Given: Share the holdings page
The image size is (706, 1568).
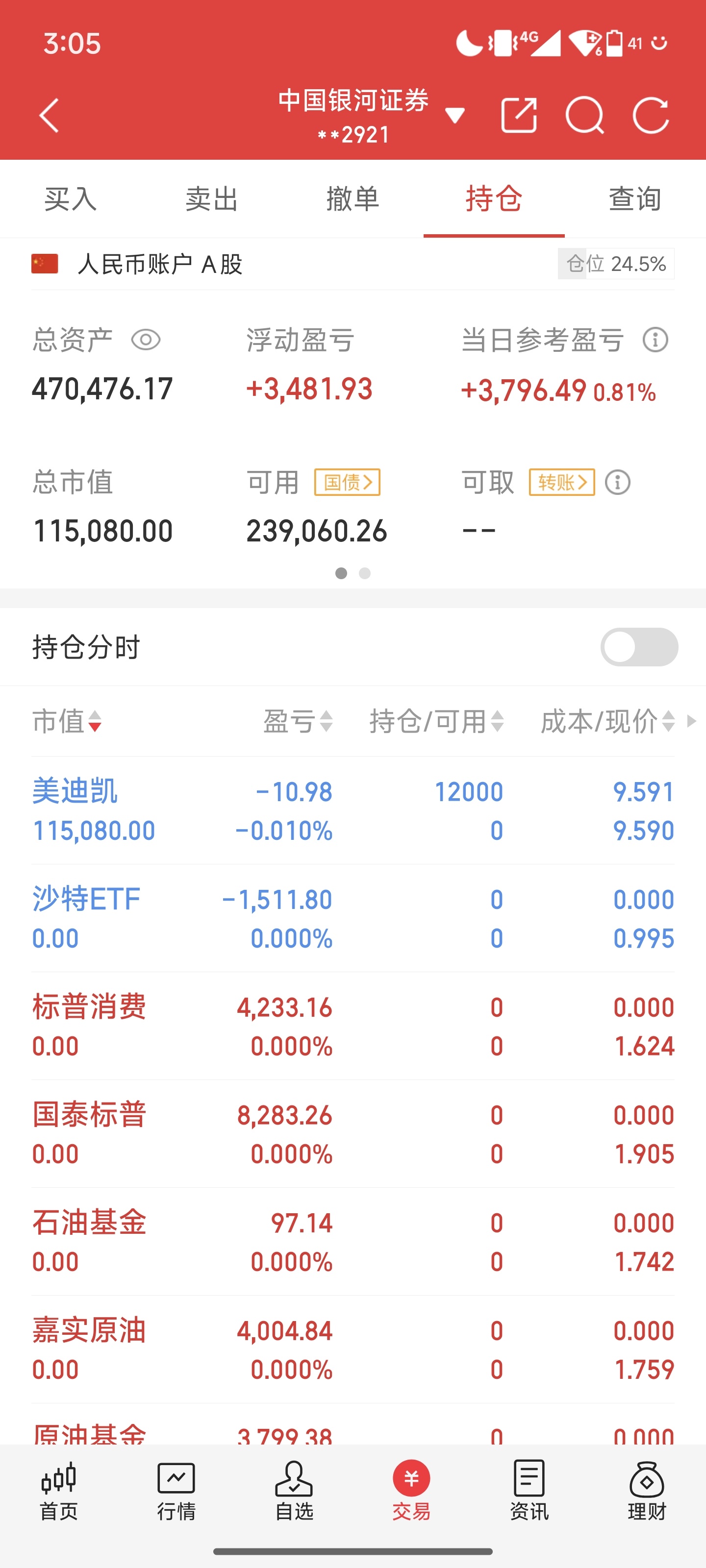Looking at the screenshot, I should tap(519, 115).
